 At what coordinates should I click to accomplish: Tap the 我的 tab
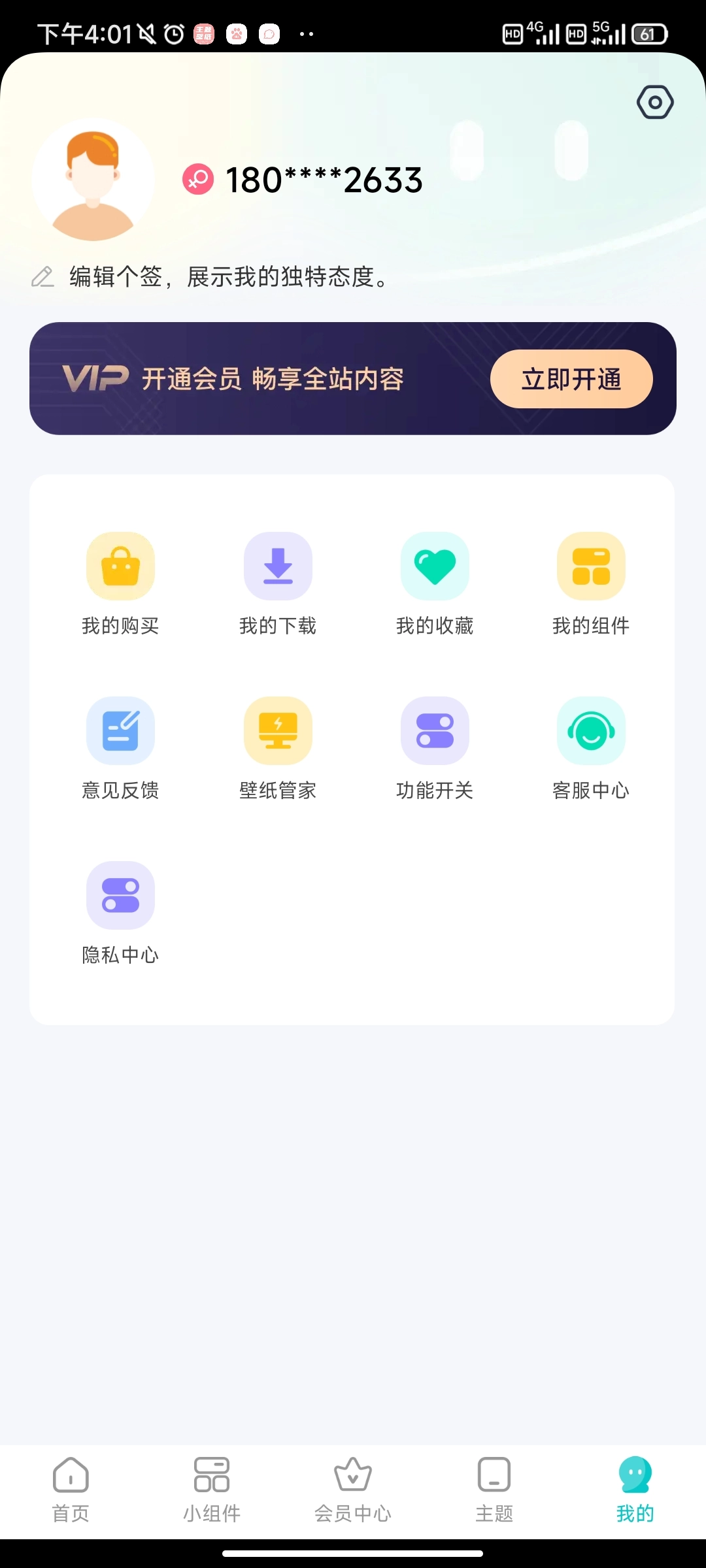click(x=635, y=1490)
